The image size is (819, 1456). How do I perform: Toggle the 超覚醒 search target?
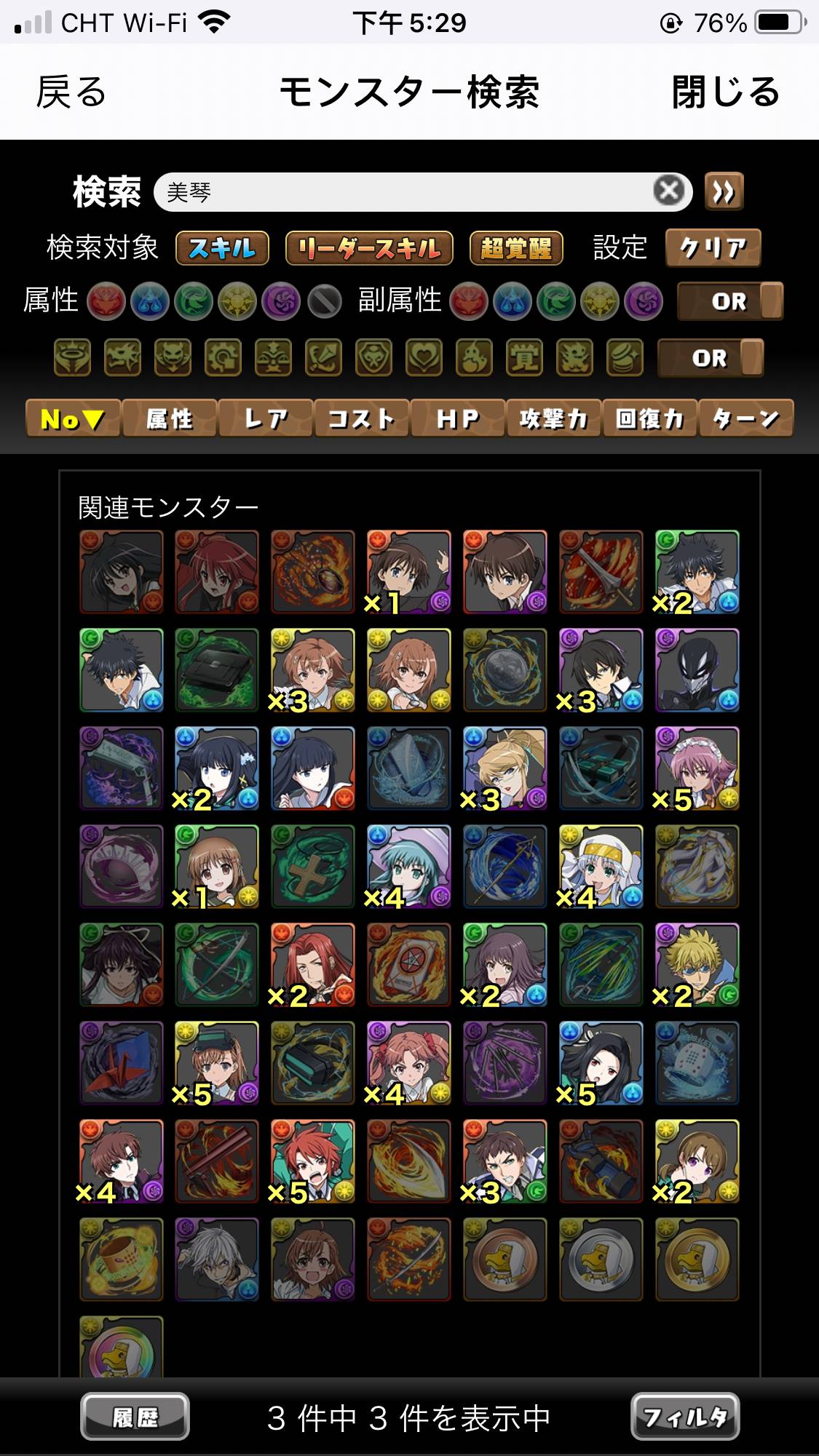point(516,248)
